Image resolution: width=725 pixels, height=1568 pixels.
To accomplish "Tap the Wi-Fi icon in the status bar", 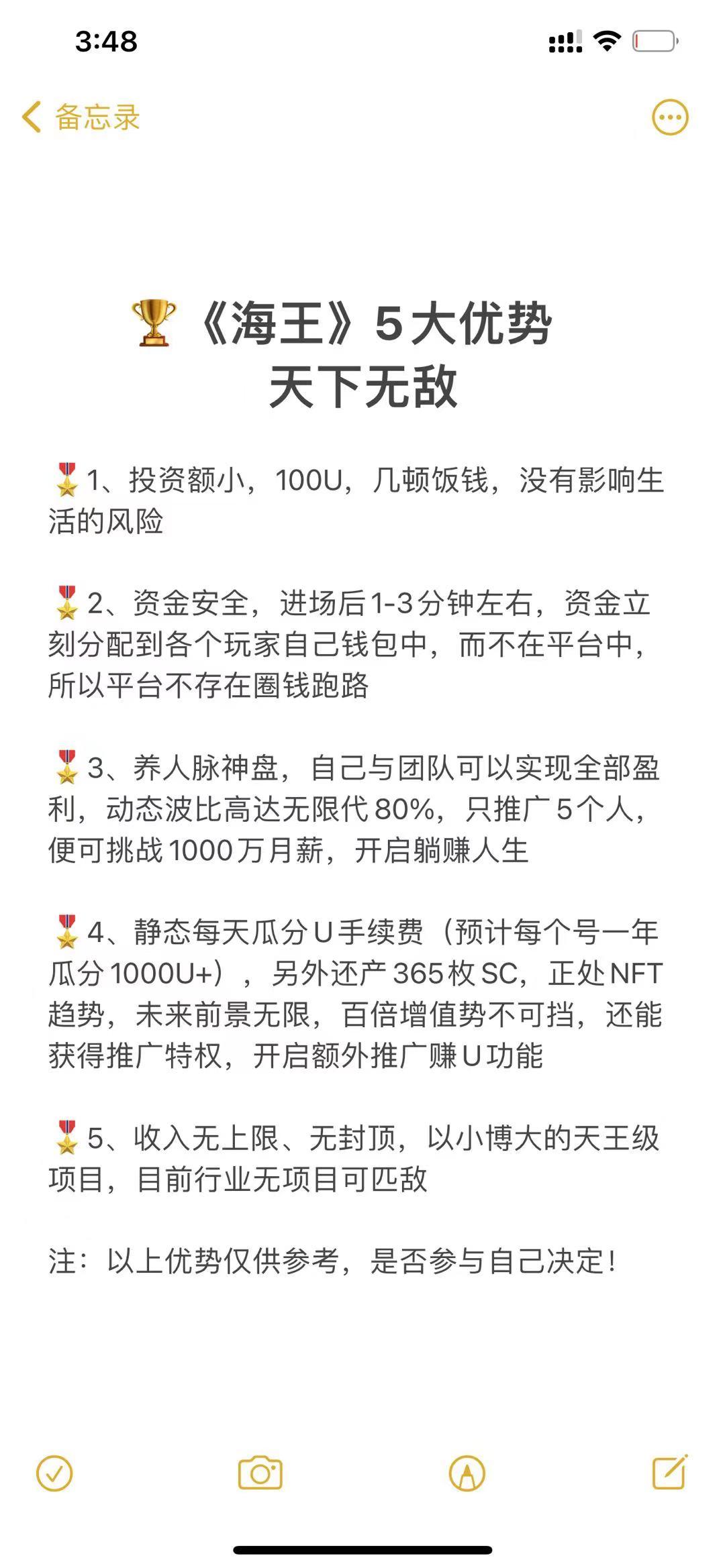I will 606,40.
